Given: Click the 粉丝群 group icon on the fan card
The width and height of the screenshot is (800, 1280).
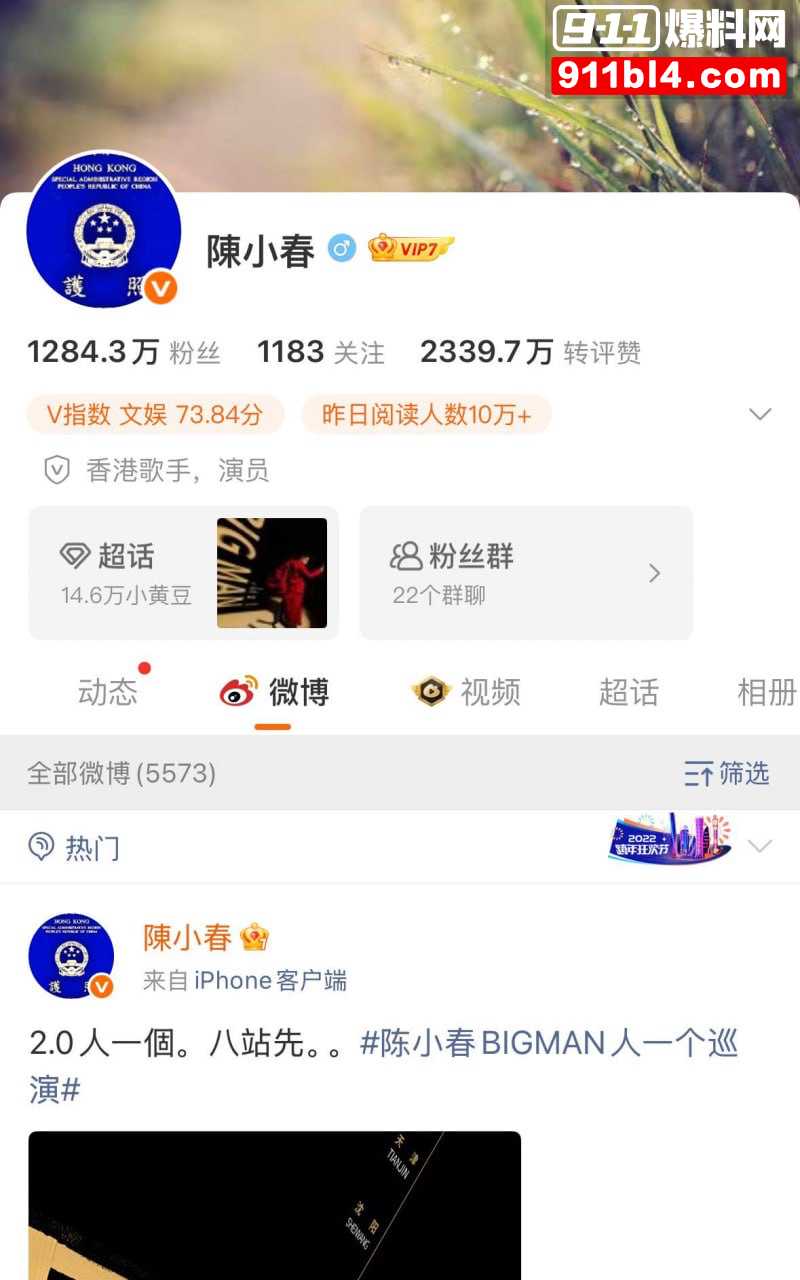Looking at the screenshot, I should click(x=404, y=557).
